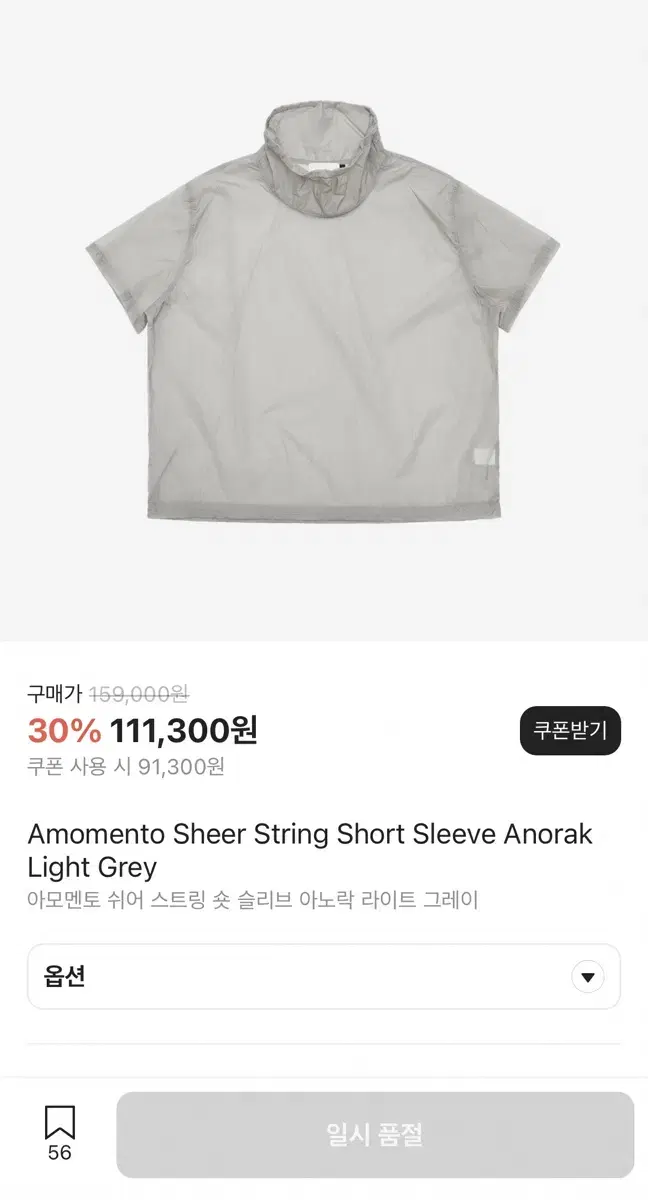Bookmark this anorak product
Viewport: 648px width, 1200px height.
tap(60, 1123)
